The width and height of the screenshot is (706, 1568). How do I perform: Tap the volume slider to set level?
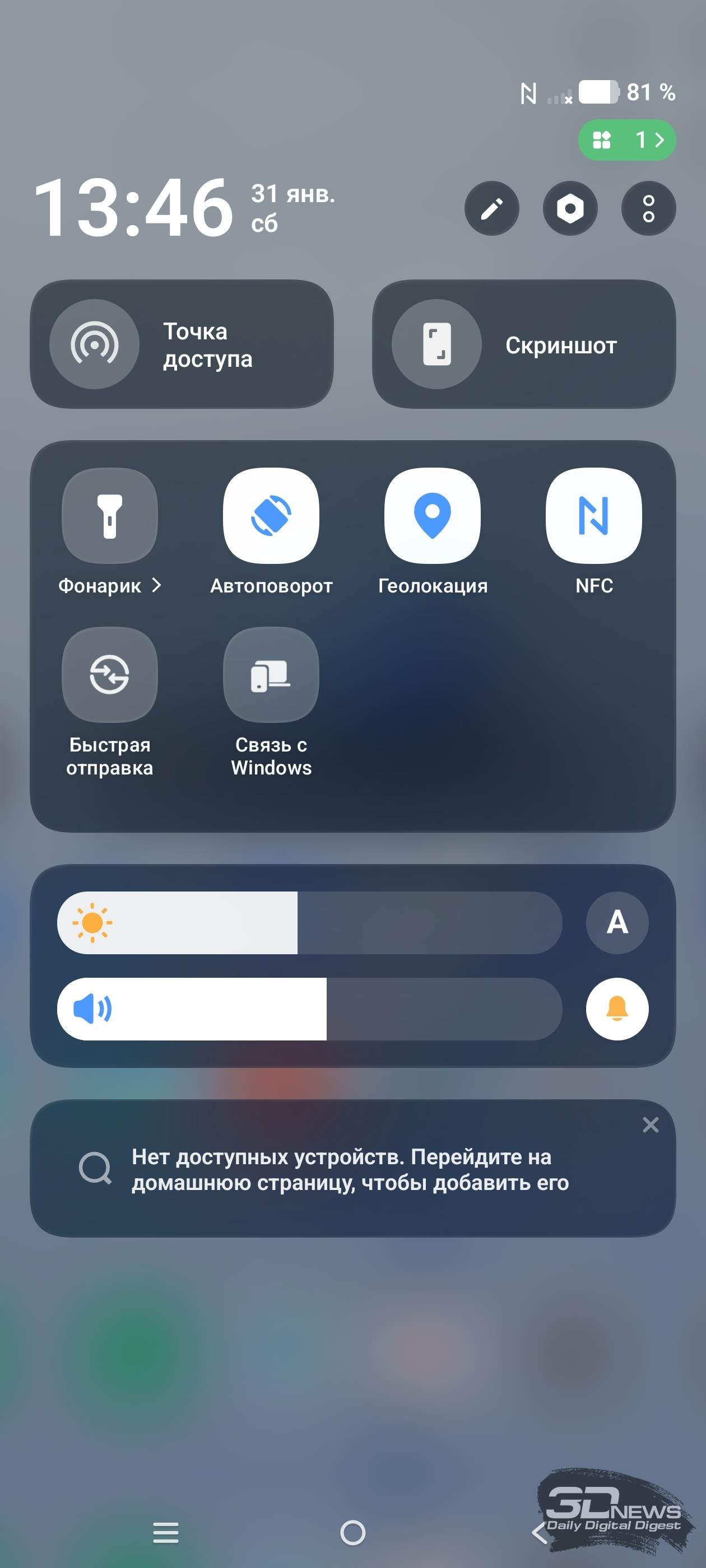(x=309, y=1009)
